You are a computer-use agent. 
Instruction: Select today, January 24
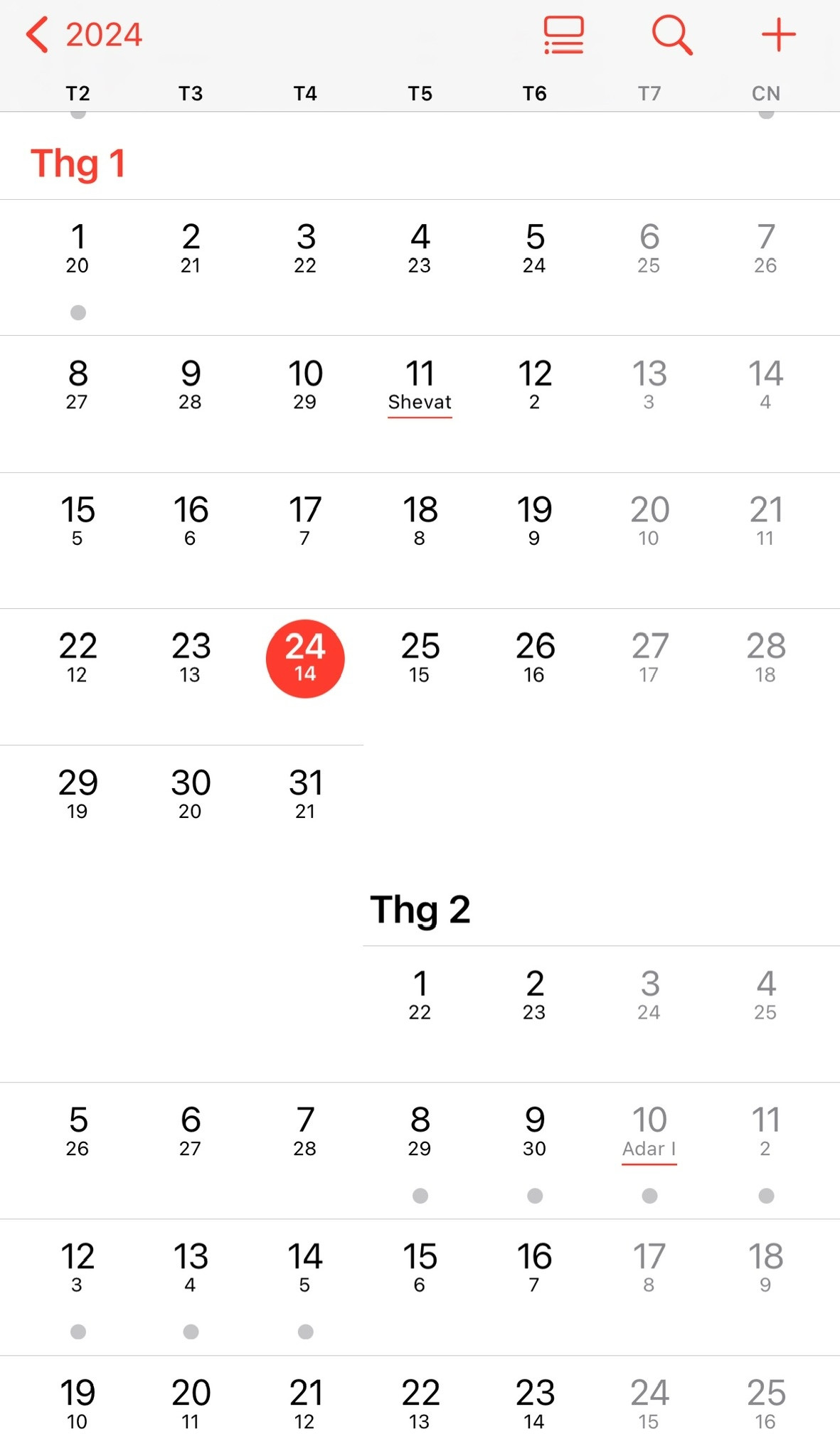click(x=305, y=658)
